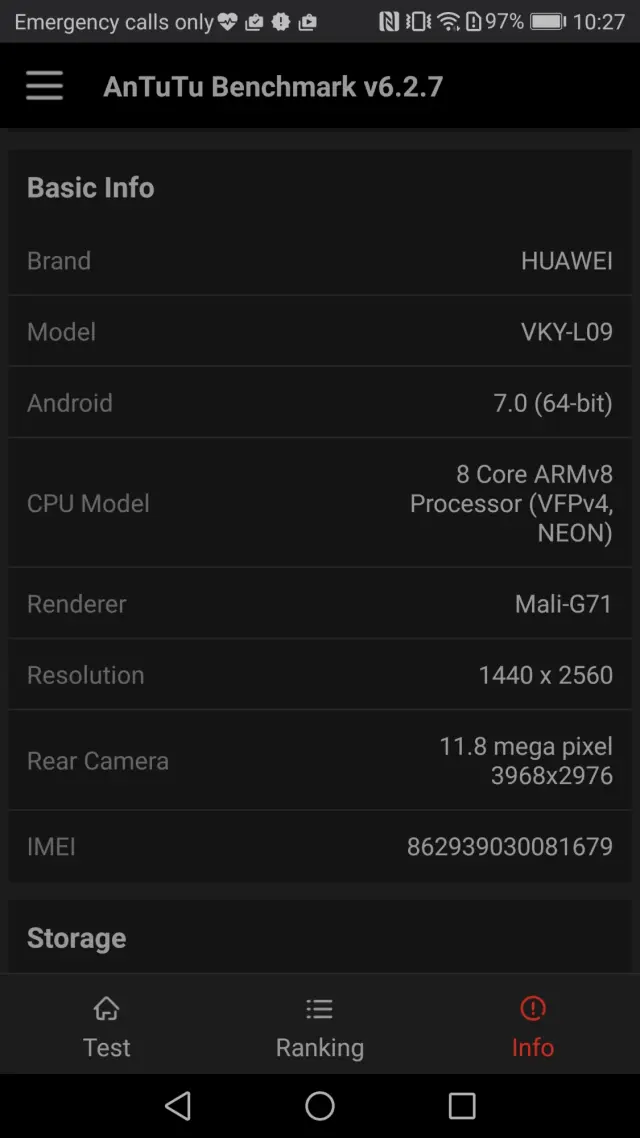Open the hamburger drawer menu
The image size is (640, 1138).
pyautogui.click(x=45, y=86)
